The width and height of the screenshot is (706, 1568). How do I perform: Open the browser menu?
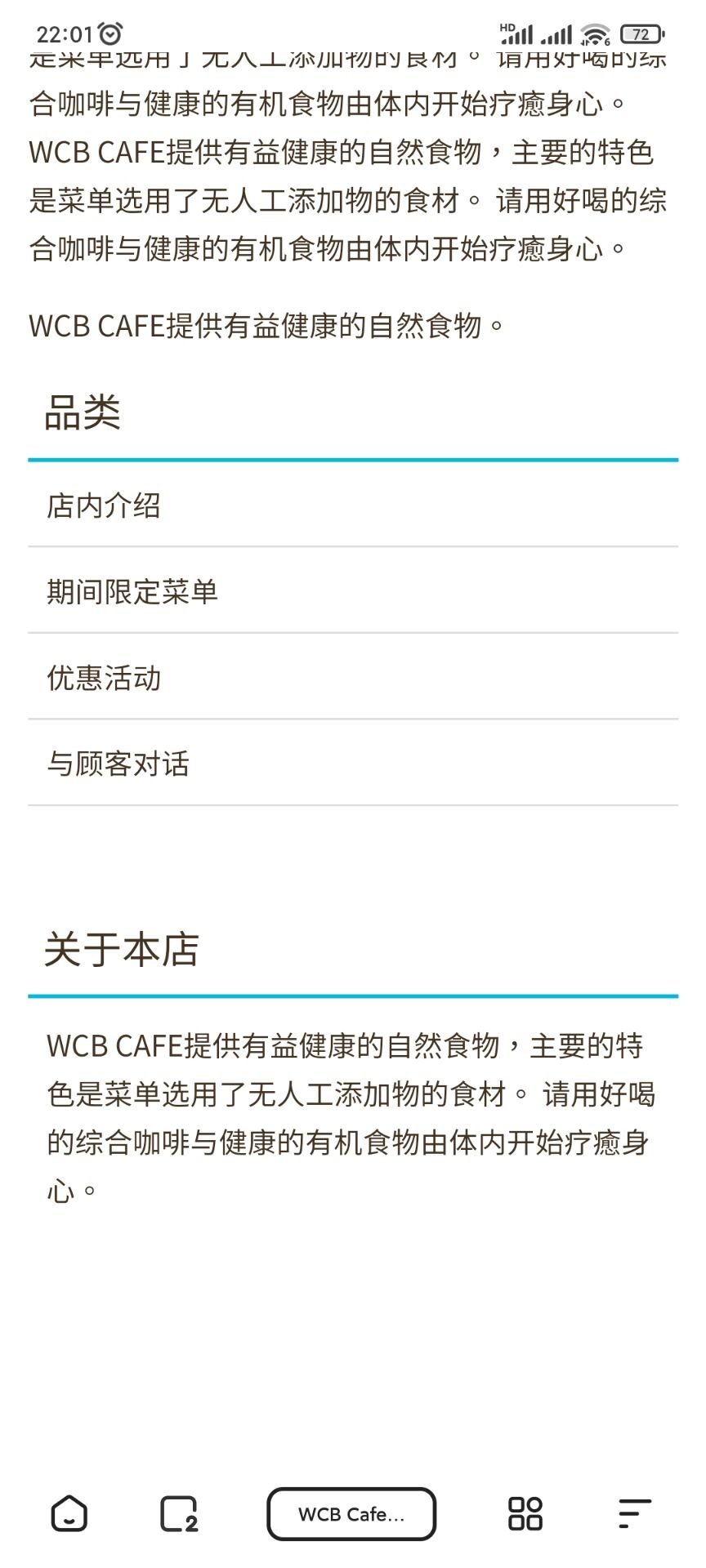pos(634,1513)
